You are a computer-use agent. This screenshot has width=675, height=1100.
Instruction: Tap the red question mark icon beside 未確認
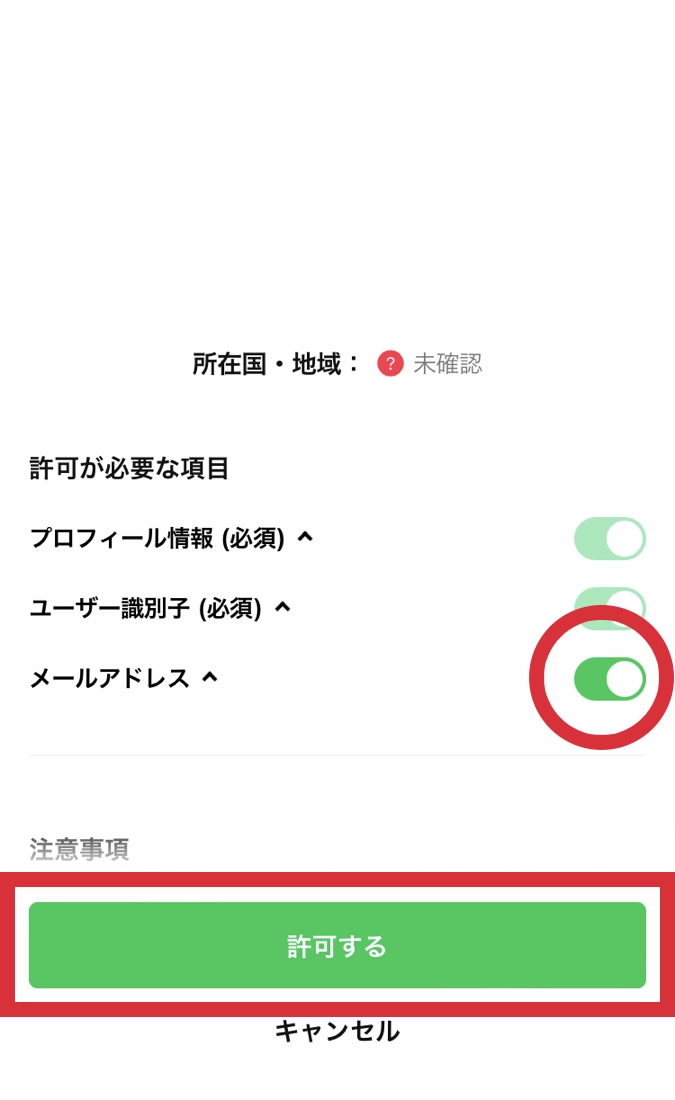(x=390, y=364)
